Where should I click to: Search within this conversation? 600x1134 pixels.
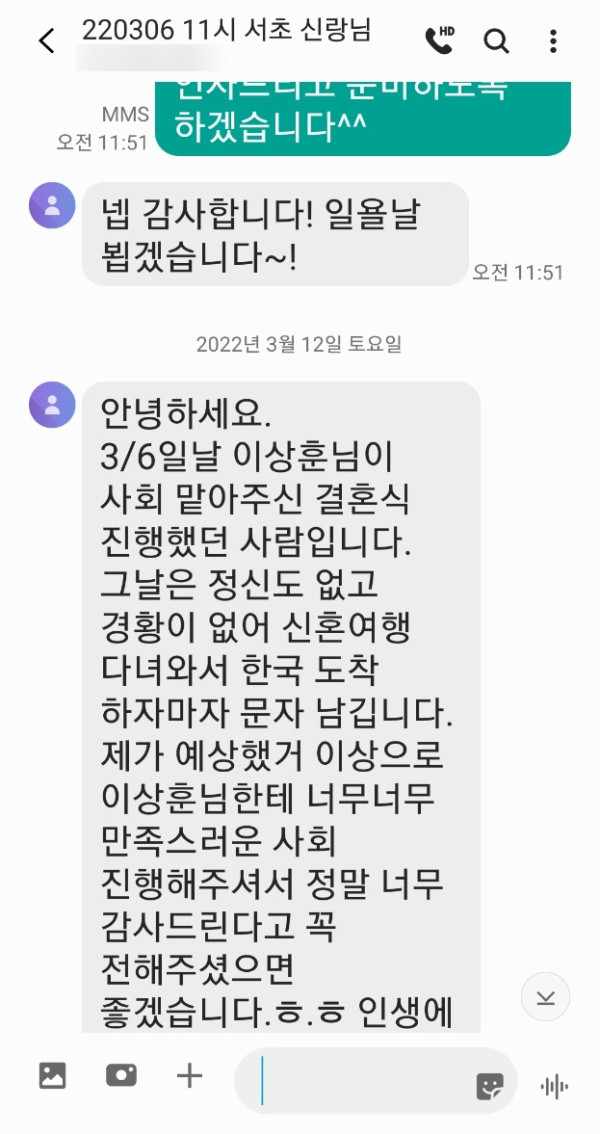pyautogui.click(x=496, y=41)
